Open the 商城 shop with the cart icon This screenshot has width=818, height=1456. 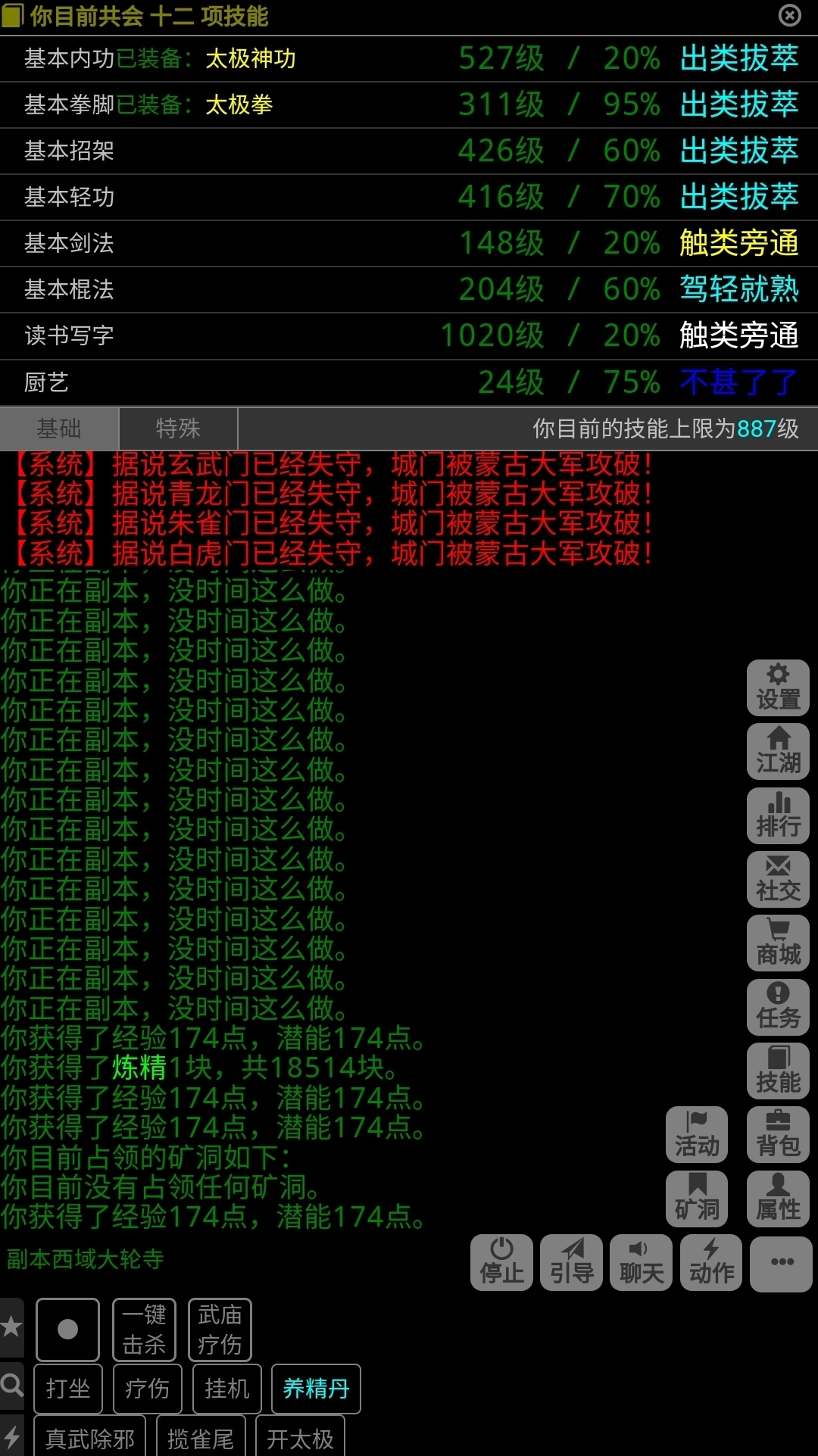[778, 943]
